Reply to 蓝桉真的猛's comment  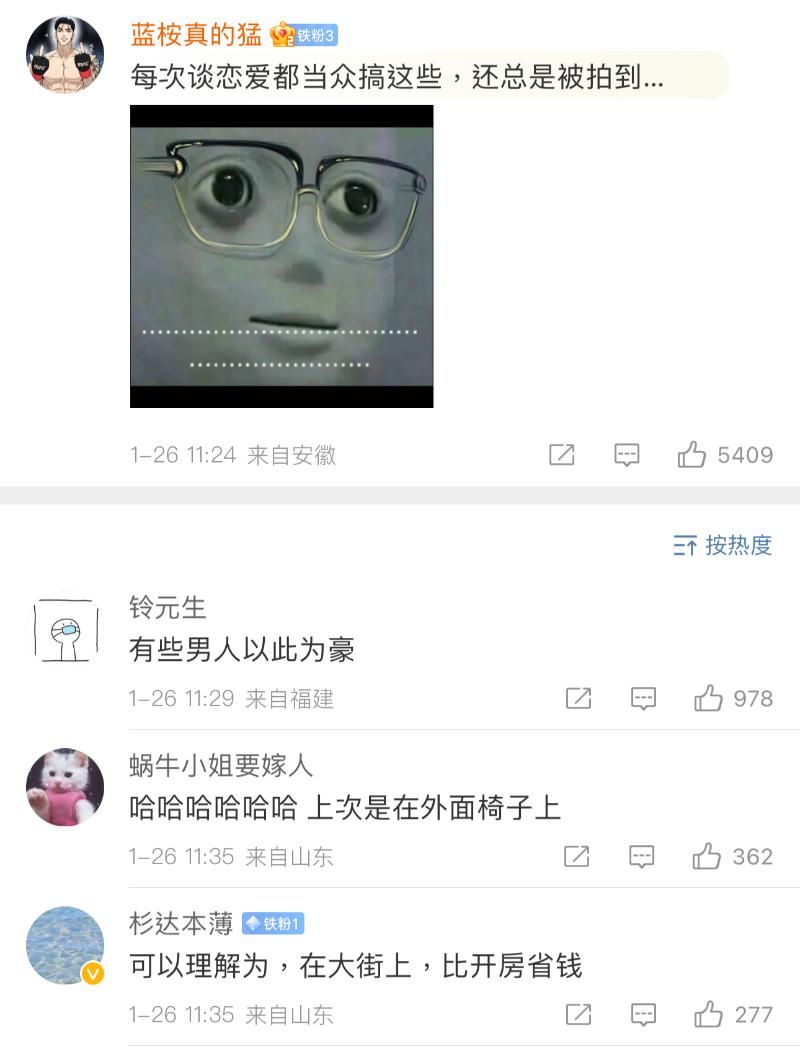(x=627, y=455)
